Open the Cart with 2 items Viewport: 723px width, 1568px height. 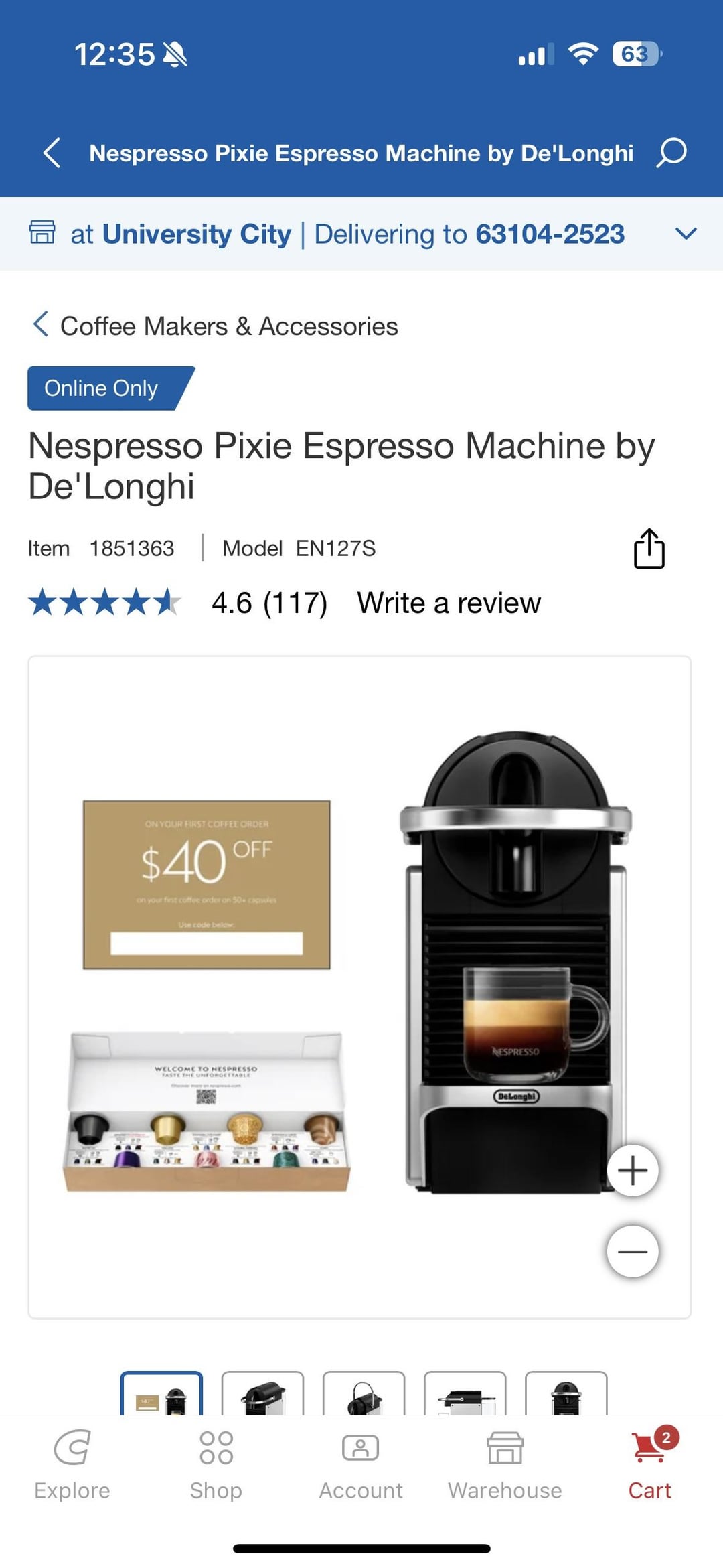(650, 1466)
